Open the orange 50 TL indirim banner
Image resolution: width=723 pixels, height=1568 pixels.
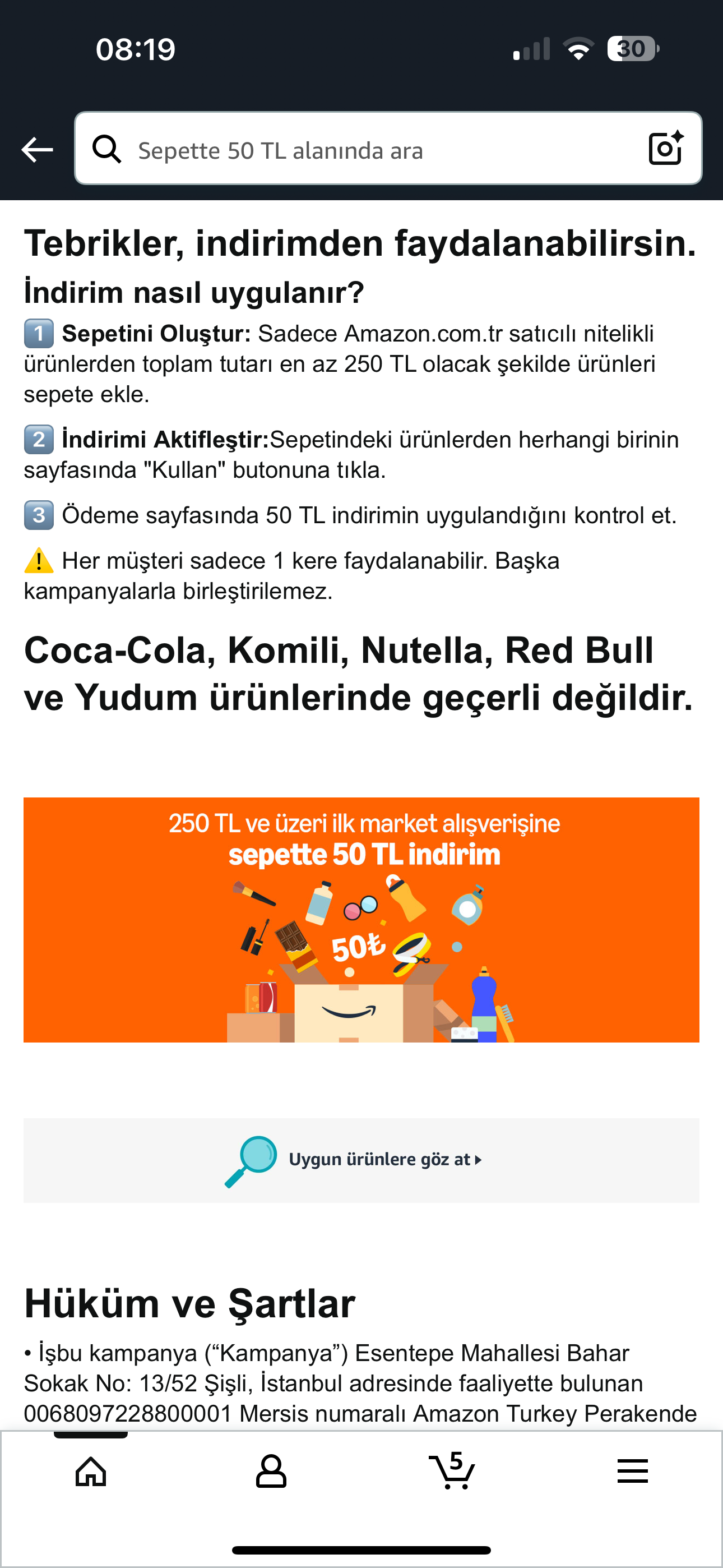[361, 920]
